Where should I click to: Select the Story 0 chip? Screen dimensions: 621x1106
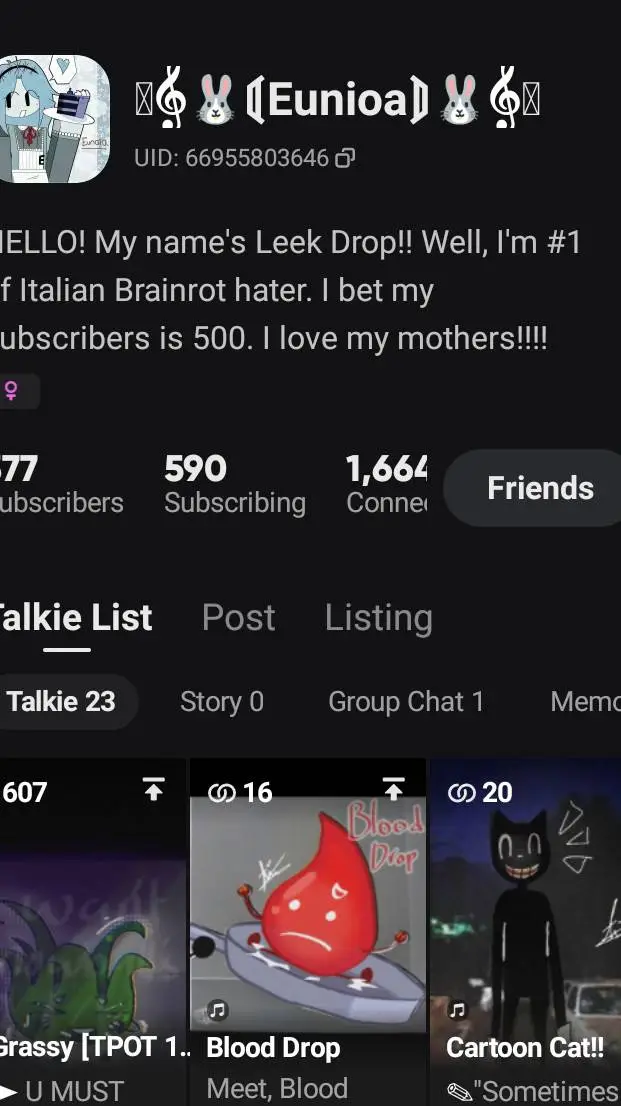(221, 702)
